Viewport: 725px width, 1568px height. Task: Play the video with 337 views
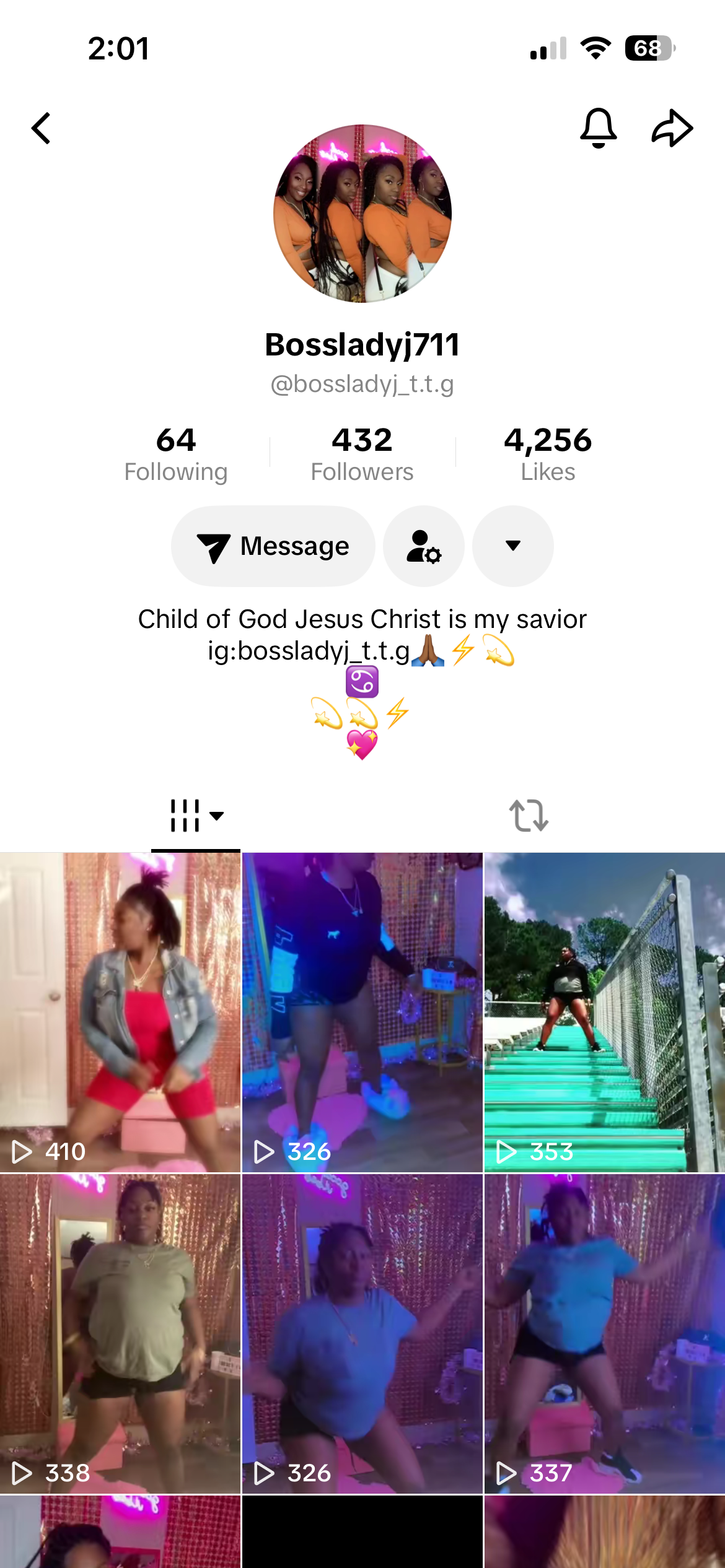[x=604, y=1333]
